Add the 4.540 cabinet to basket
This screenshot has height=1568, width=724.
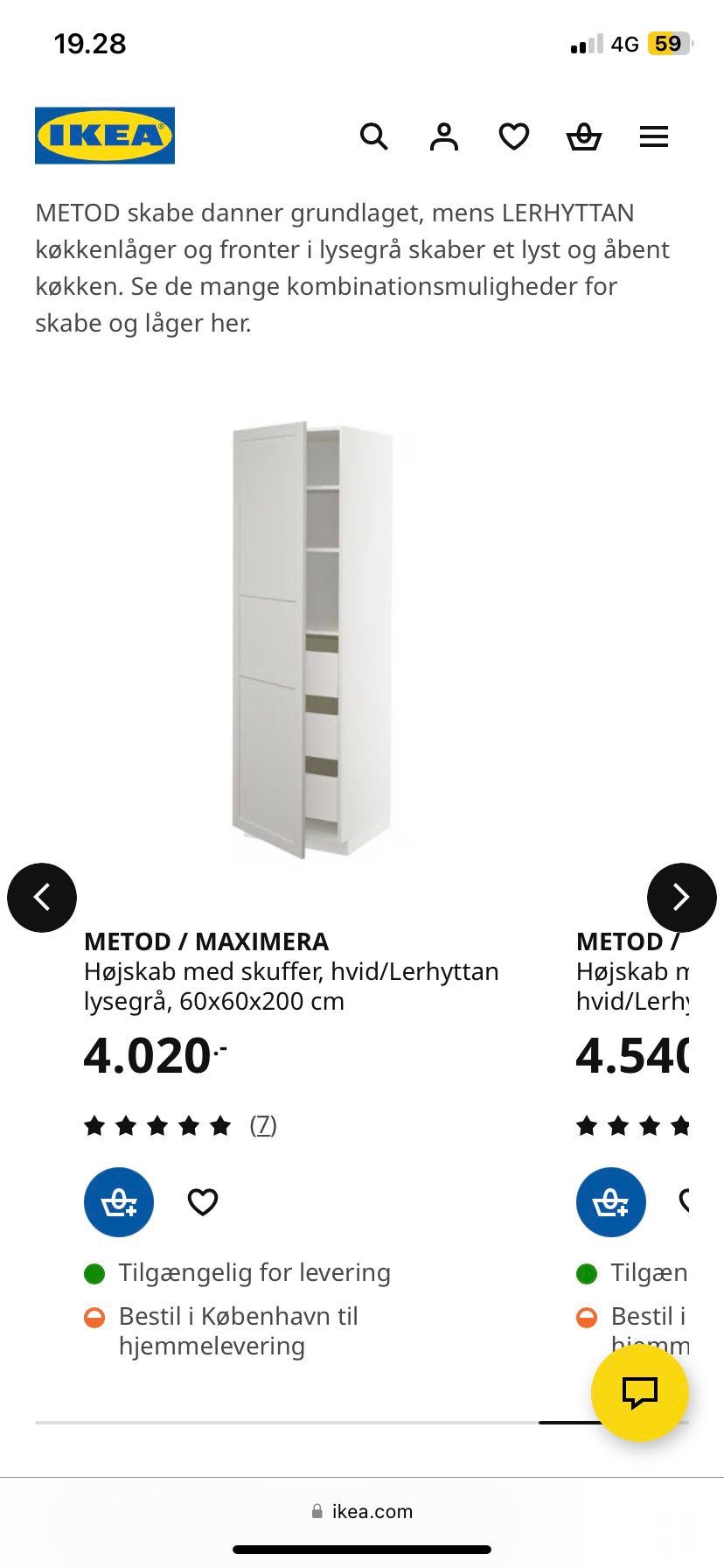click(x=611, y=1202)
